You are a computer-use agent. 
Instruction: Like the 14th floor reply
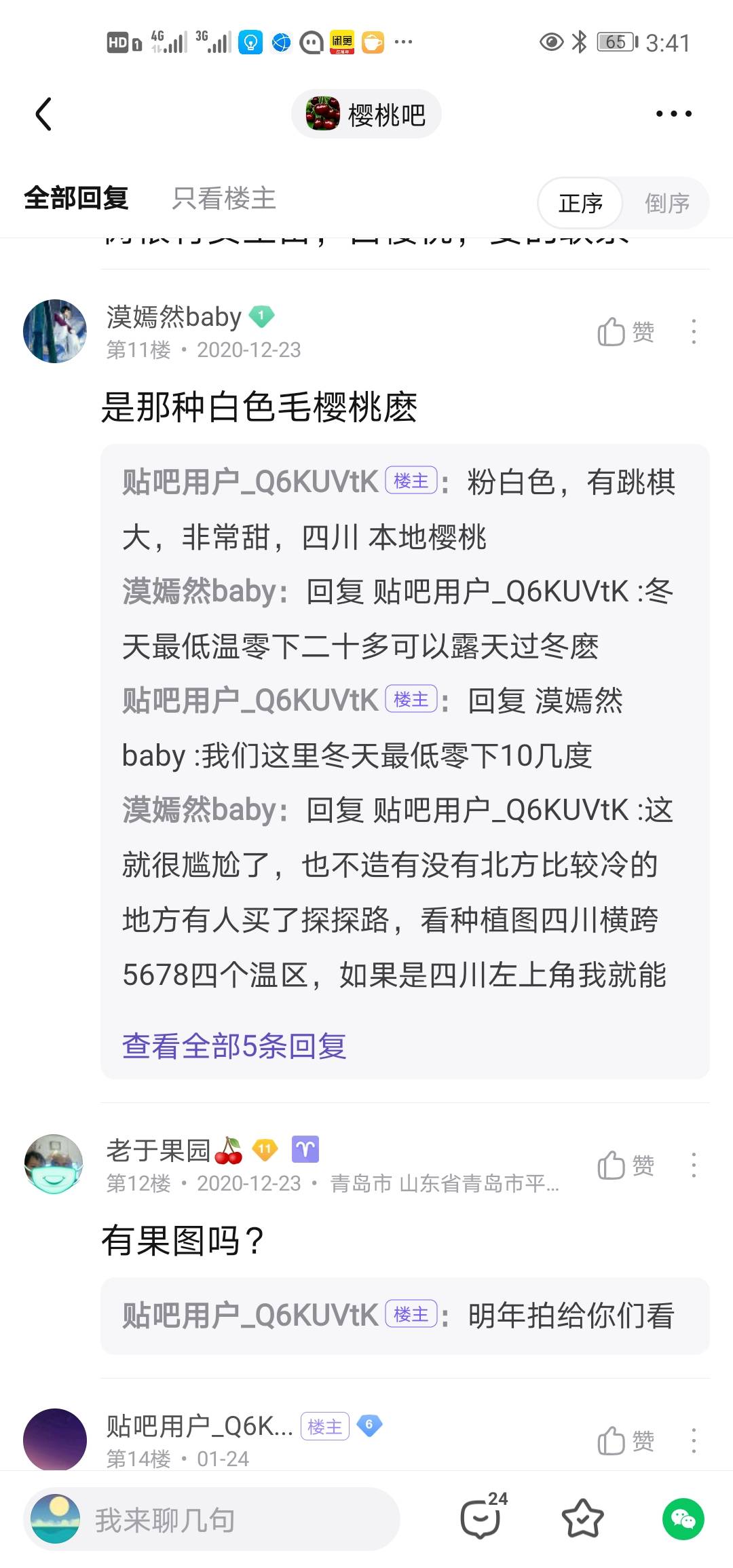coord(626,1440)
